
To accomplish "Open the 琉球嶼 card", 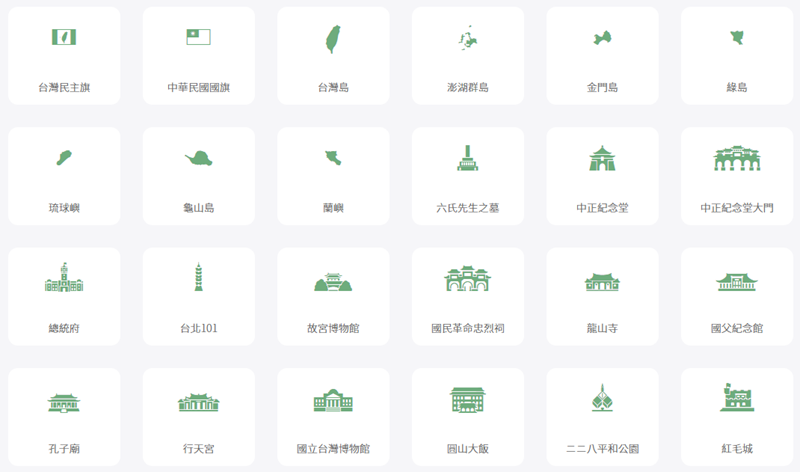I will (64, 176).
